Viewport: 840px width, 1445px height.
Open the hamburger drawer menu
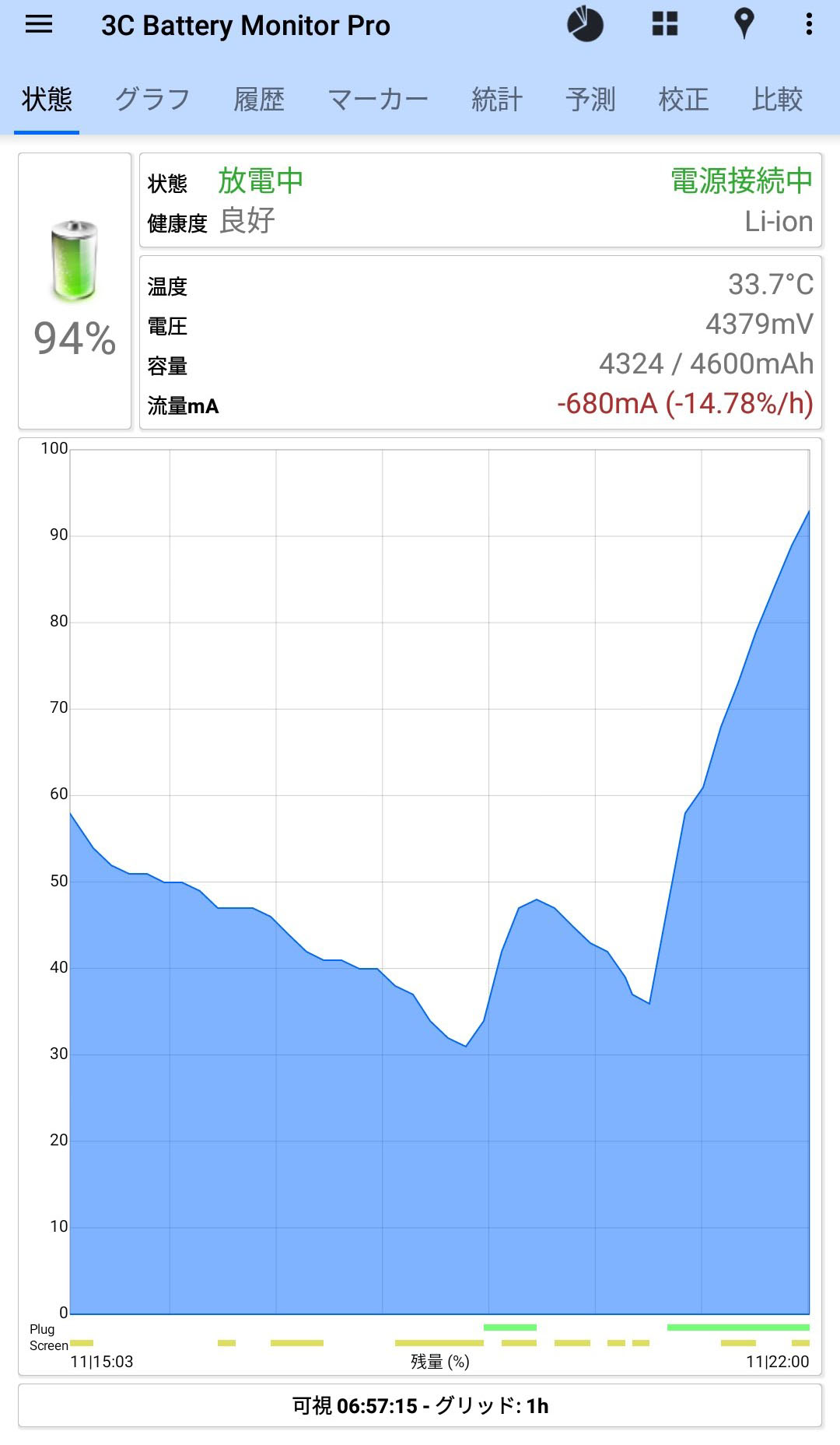click(x=39, y=25)
